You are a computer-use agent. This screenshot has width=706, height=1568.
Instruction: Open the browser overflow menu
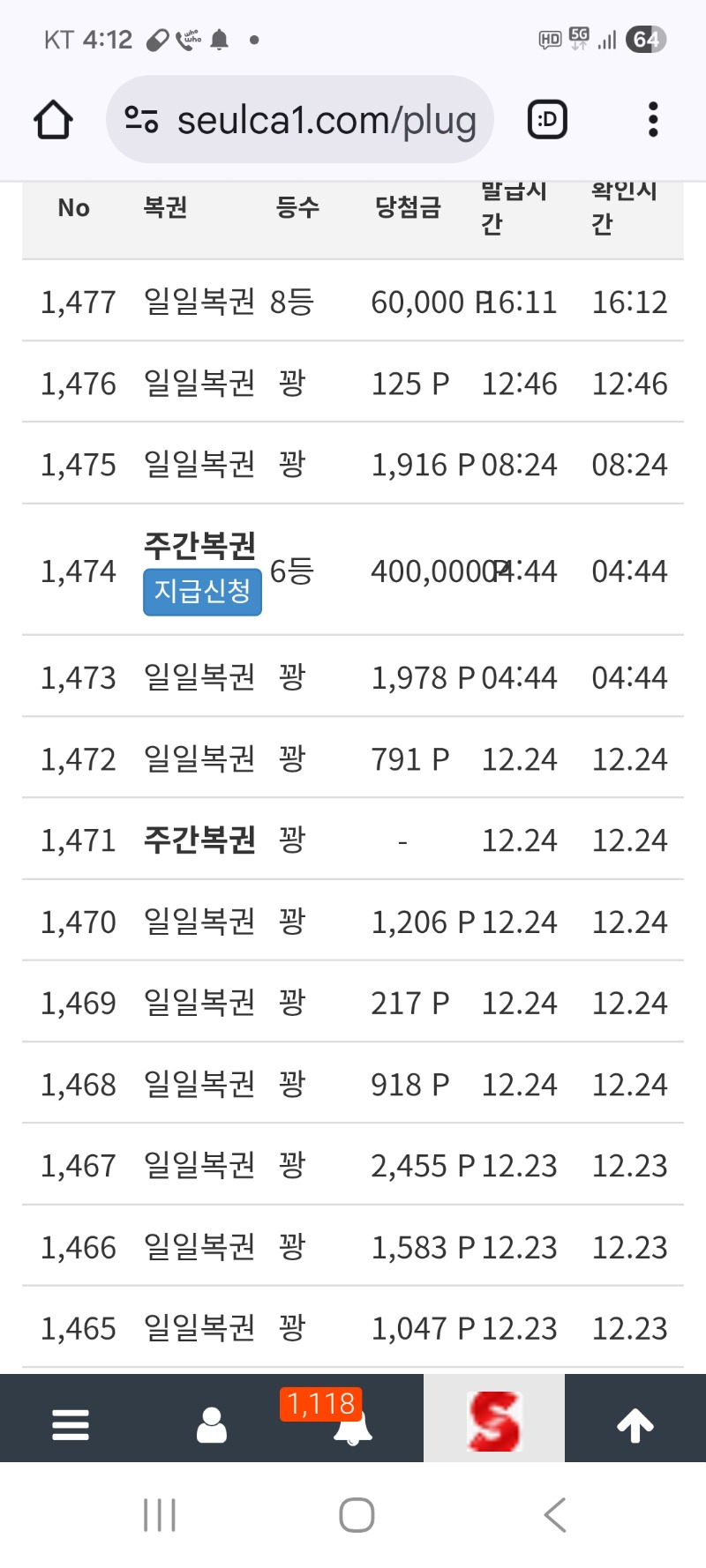(x=653, y=120)
